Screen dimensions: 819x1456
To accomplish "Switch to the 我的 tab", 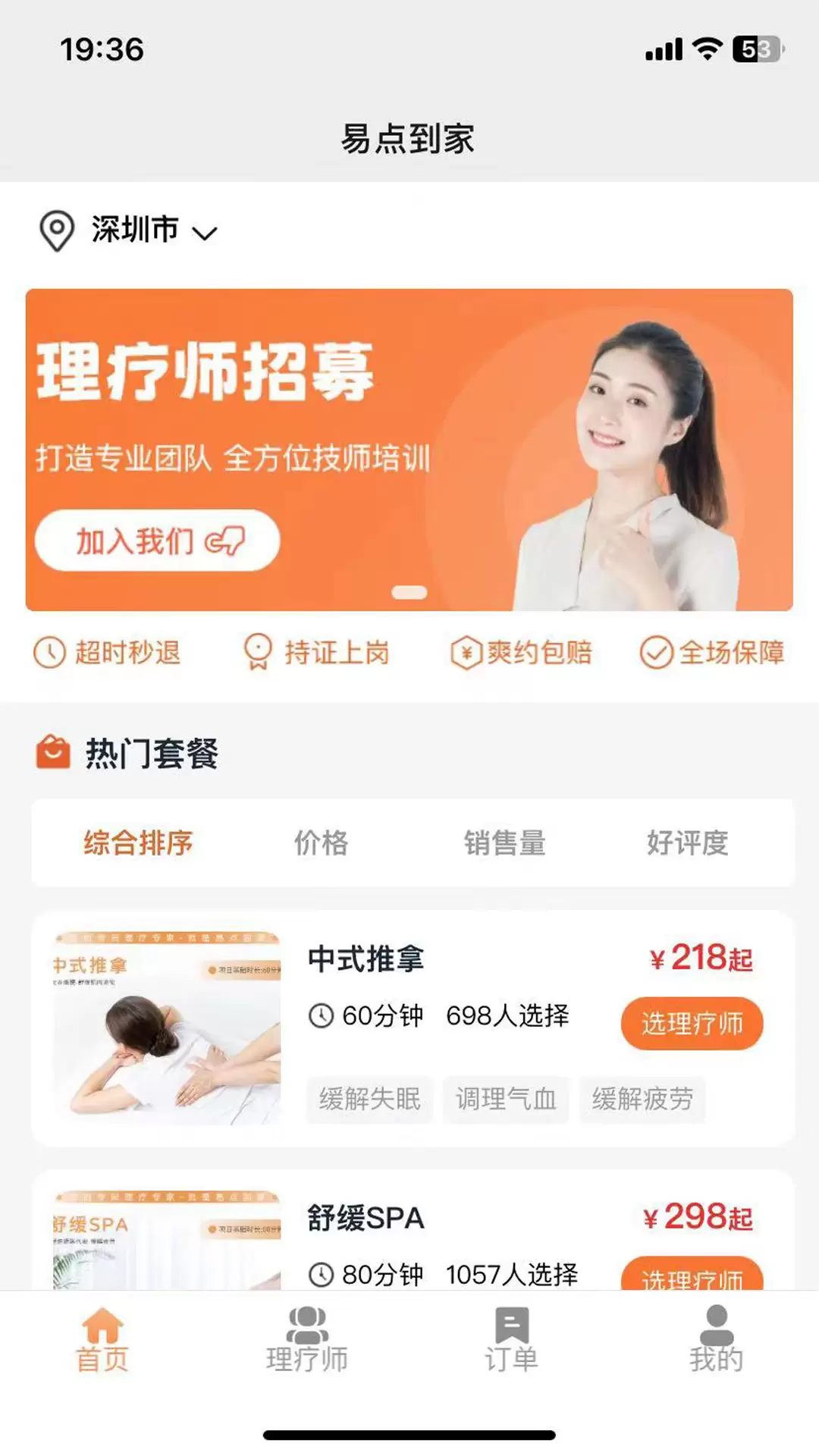I will (717, 1340).
